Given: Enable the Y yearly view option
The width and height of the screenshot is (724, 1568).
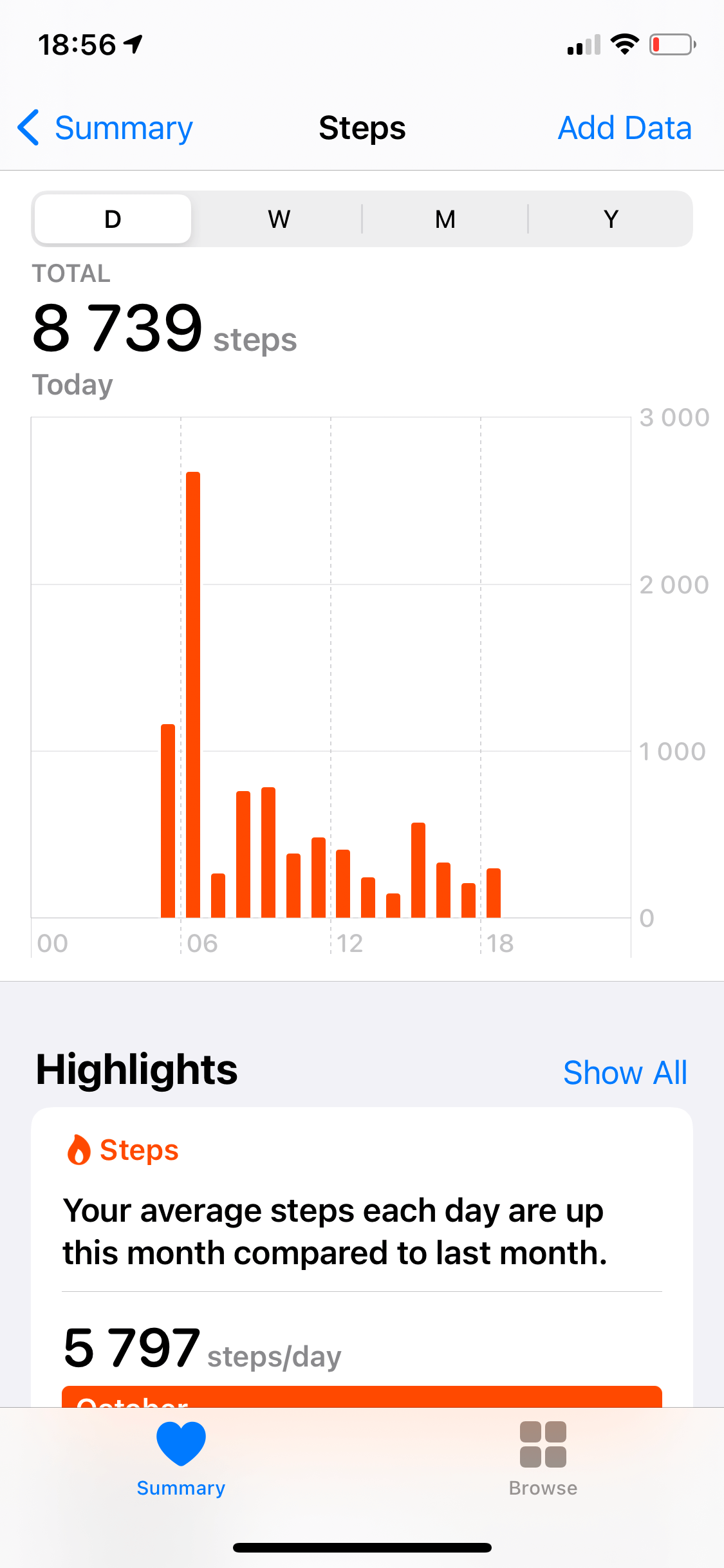Looking at the screenshot, I should pos(610,219).
